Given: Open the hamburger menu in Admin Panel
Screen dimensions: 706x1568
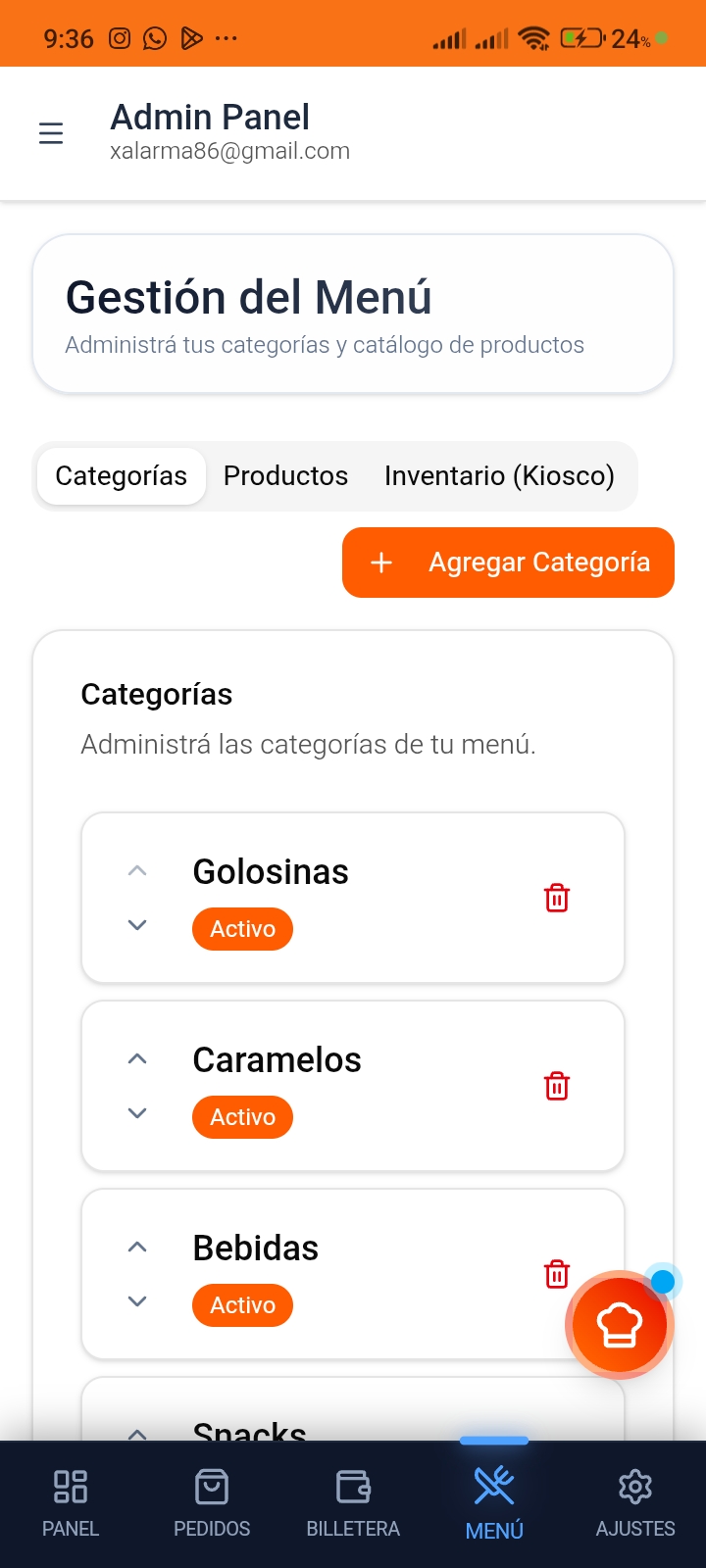Looking at the screenshot, I should [50, 132].
